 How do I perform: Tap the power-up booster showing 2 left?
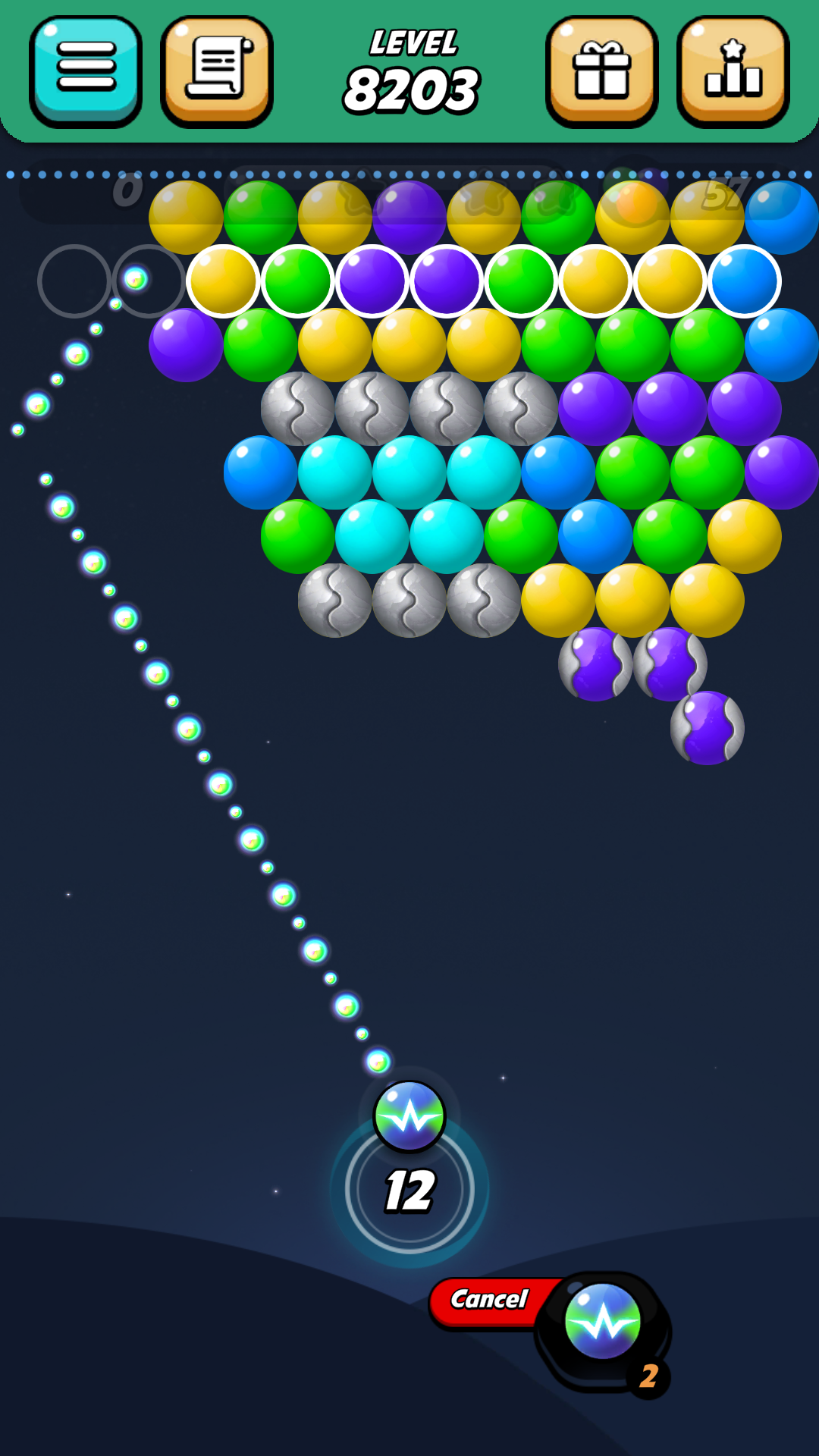(604, 1323)
